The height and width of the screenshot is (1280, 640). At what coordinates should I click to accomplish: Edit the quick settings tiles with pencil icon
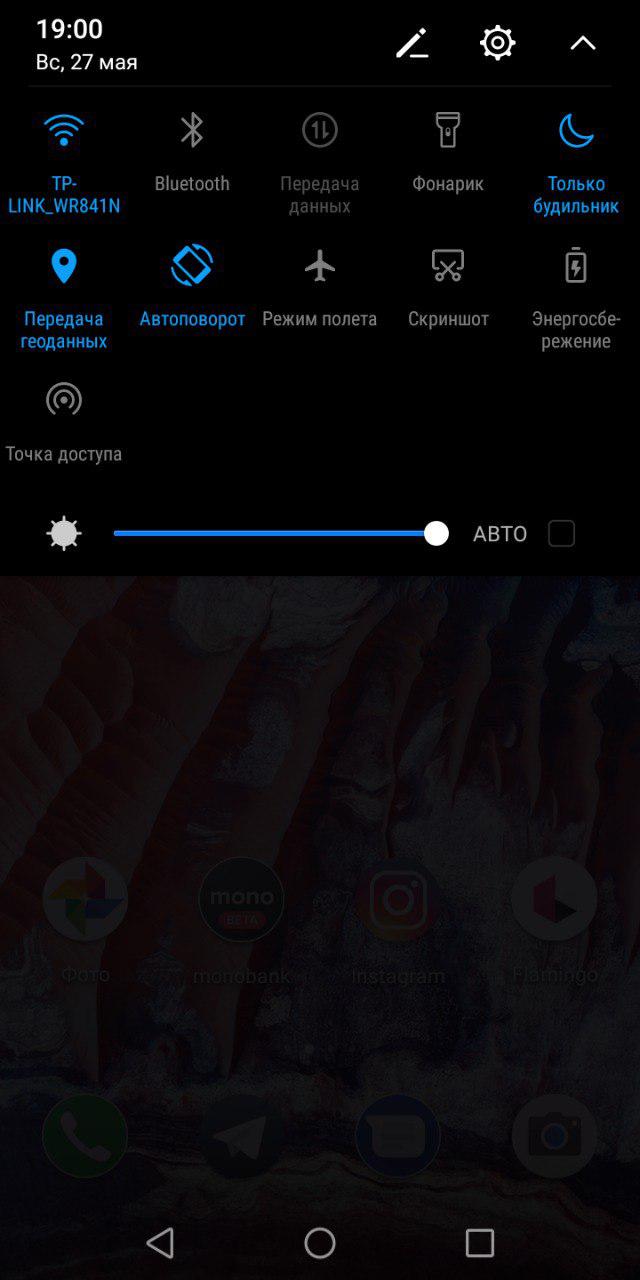(x=412, y=44)
